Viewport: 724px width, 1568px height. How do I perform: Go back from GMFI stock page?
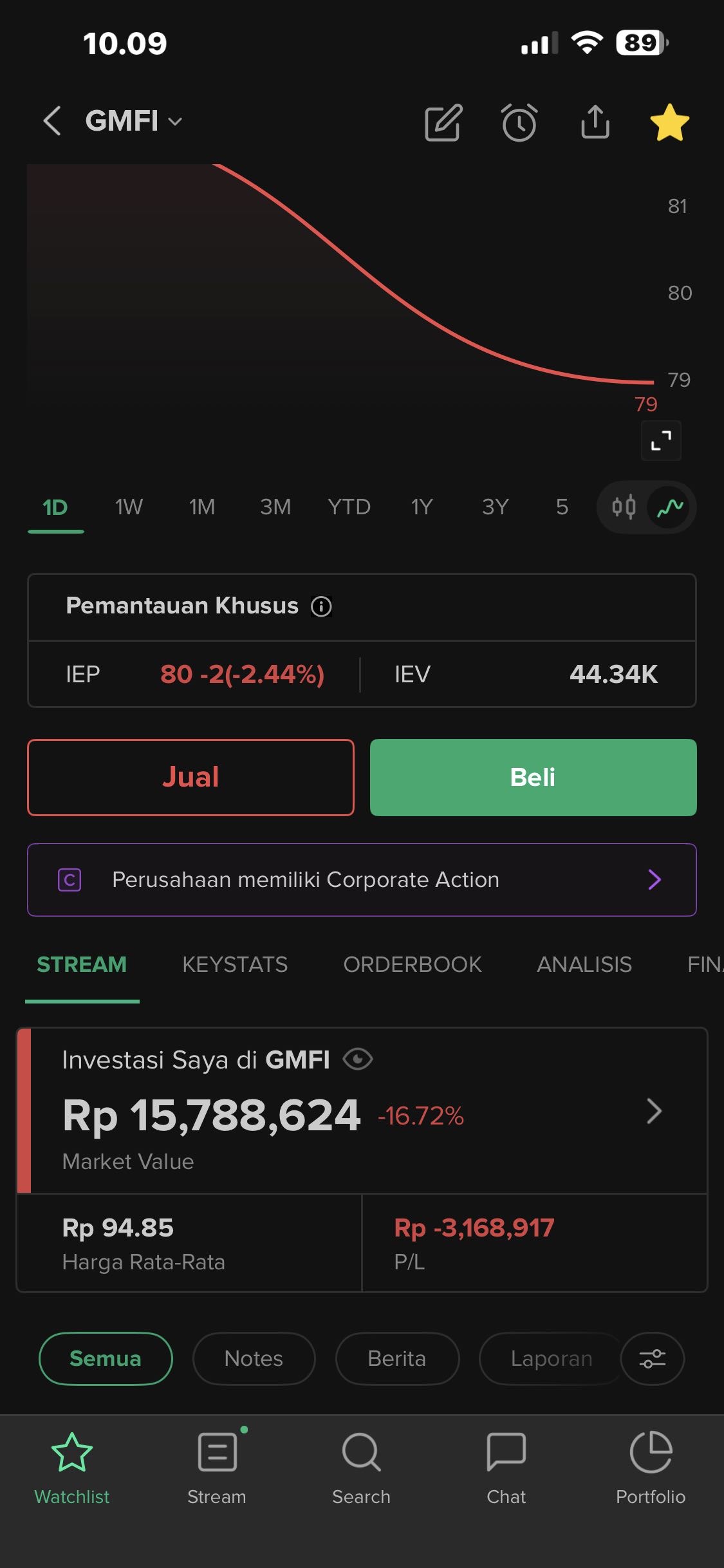pos(52,121)
